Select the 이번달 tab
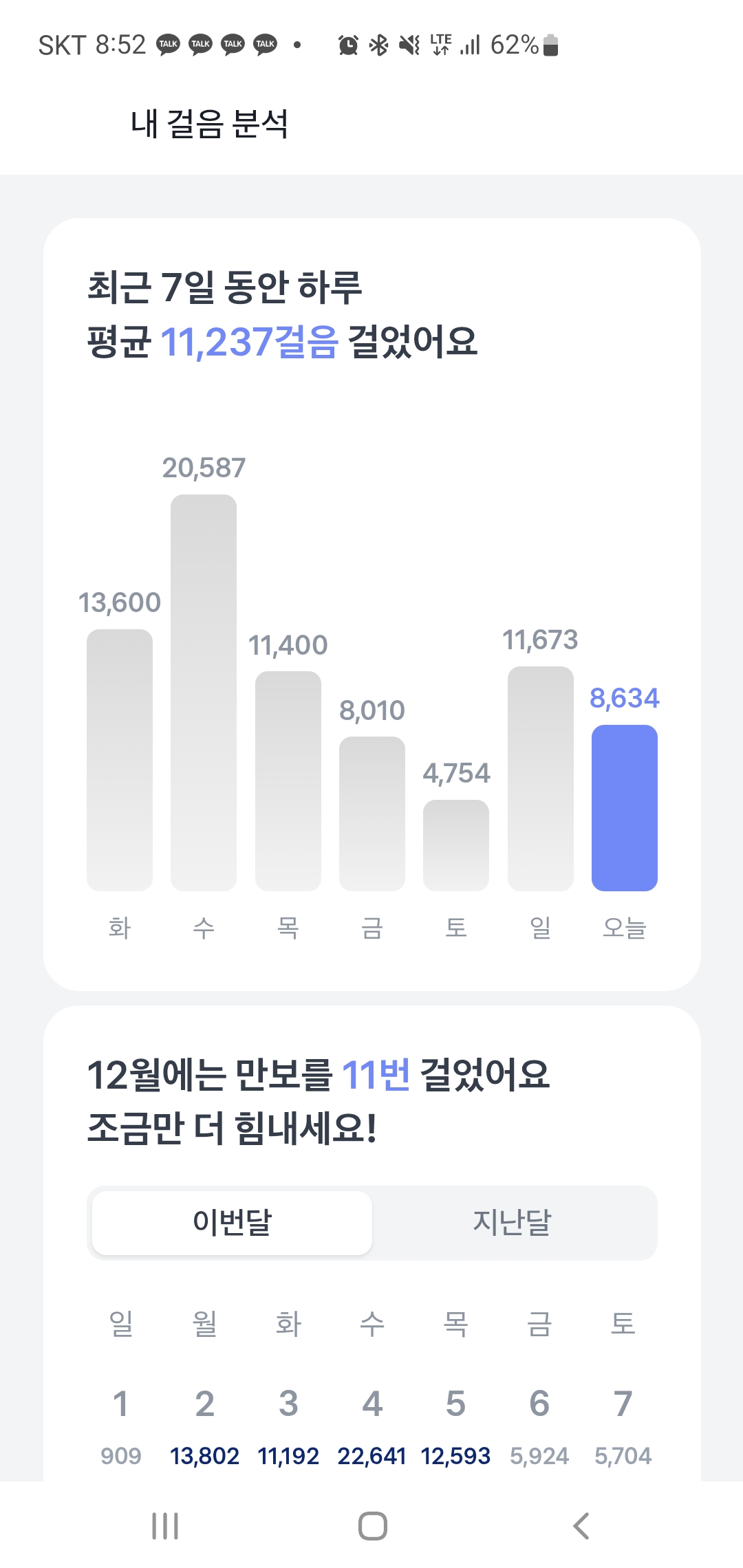Viewport: 743px width, 1568px height. (233, 1223)
